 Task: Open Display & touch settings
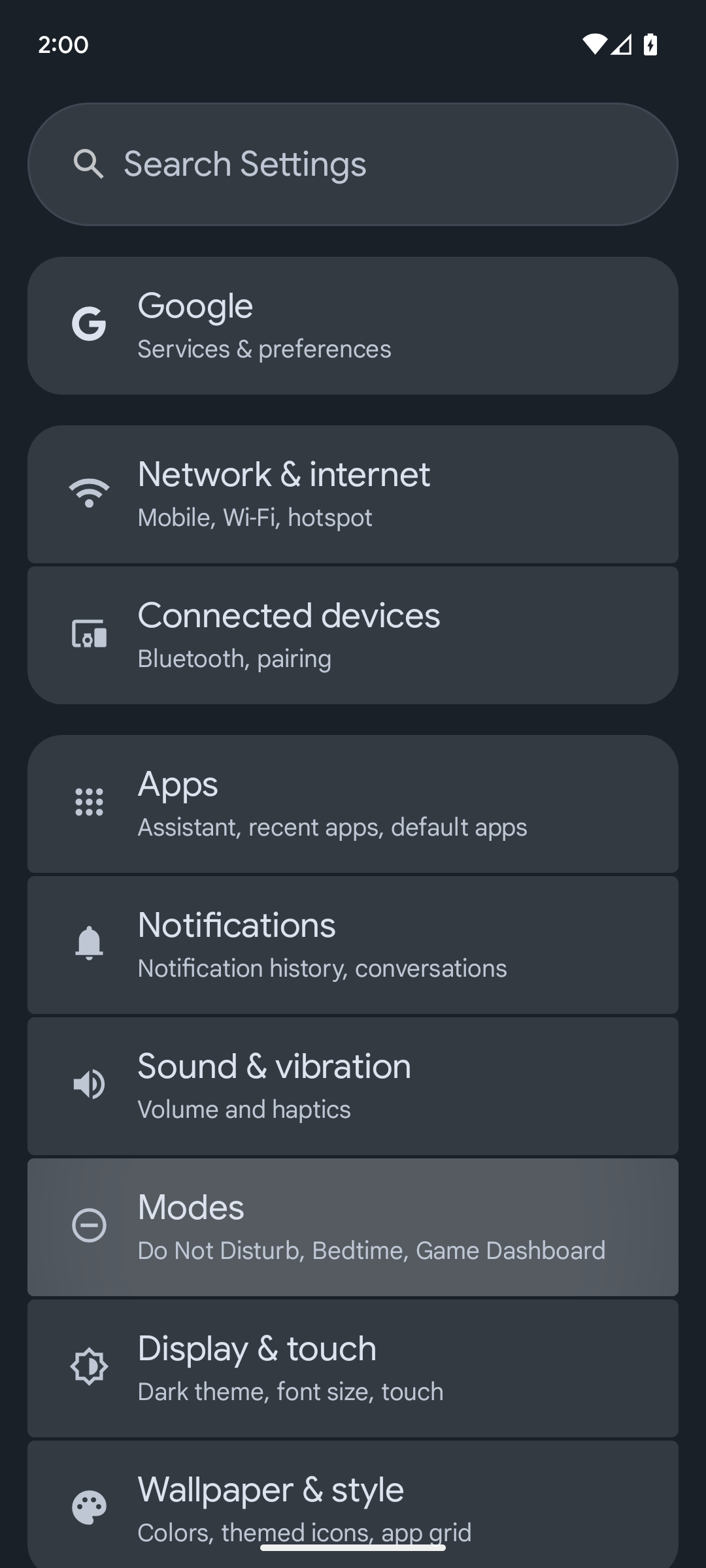click(353, 1368)
